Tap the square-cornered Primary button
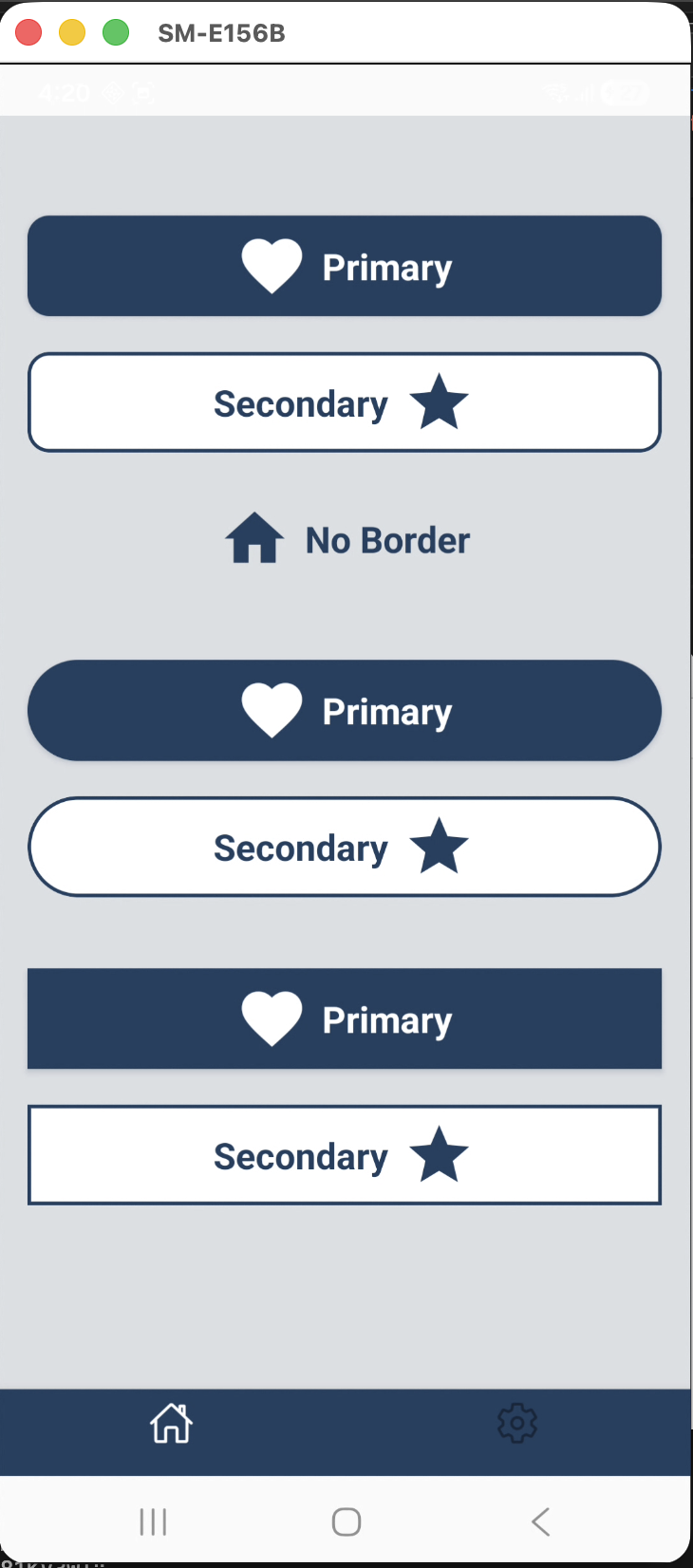Viewport: 693px width, 1568px height. [345, 1019]
